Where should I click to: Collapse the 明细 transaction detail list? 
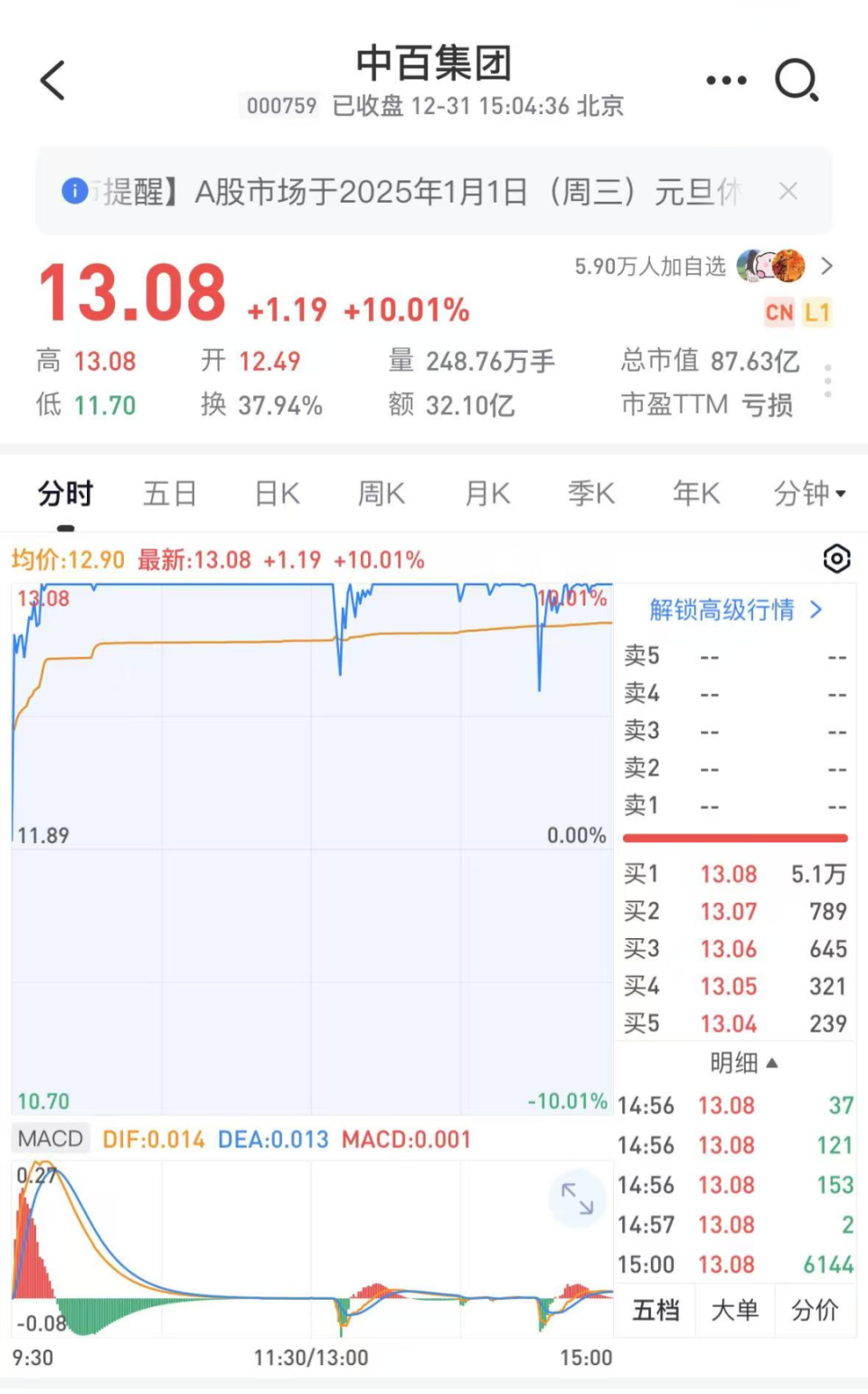(742, 1064)
